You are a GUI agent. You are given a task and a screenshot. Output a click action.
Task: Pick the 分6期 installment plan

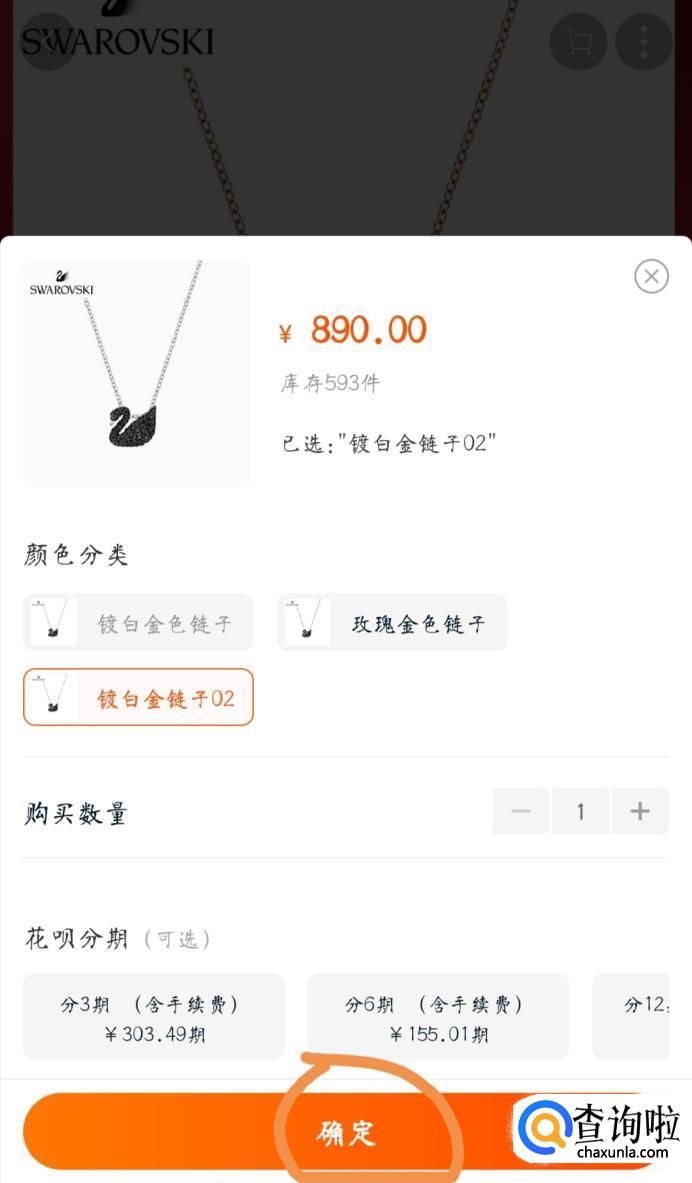coord(438,1017)
